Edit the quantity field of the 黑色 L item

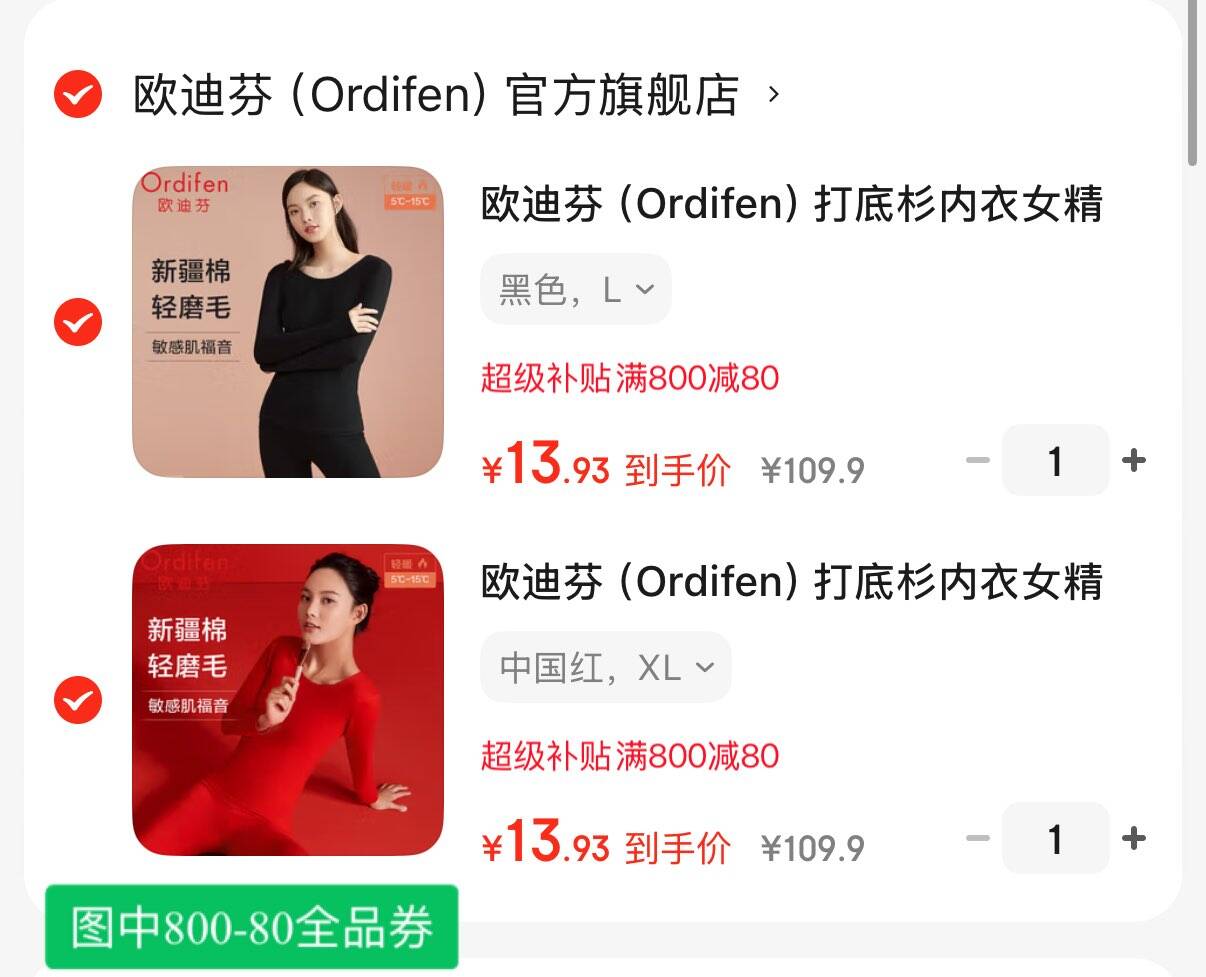(x=1055, y=460)
